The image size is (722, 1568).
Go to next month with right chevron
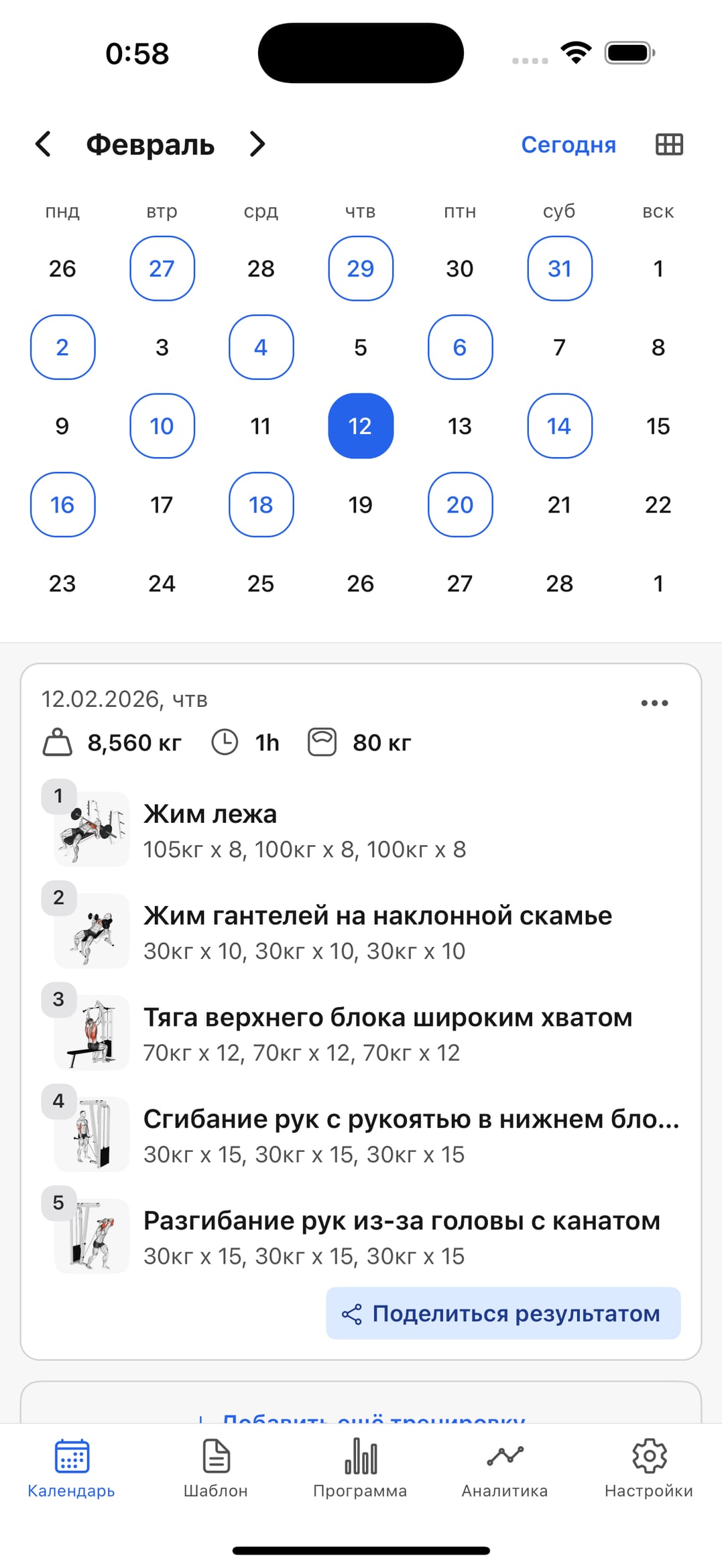click(x=257, y=144)
